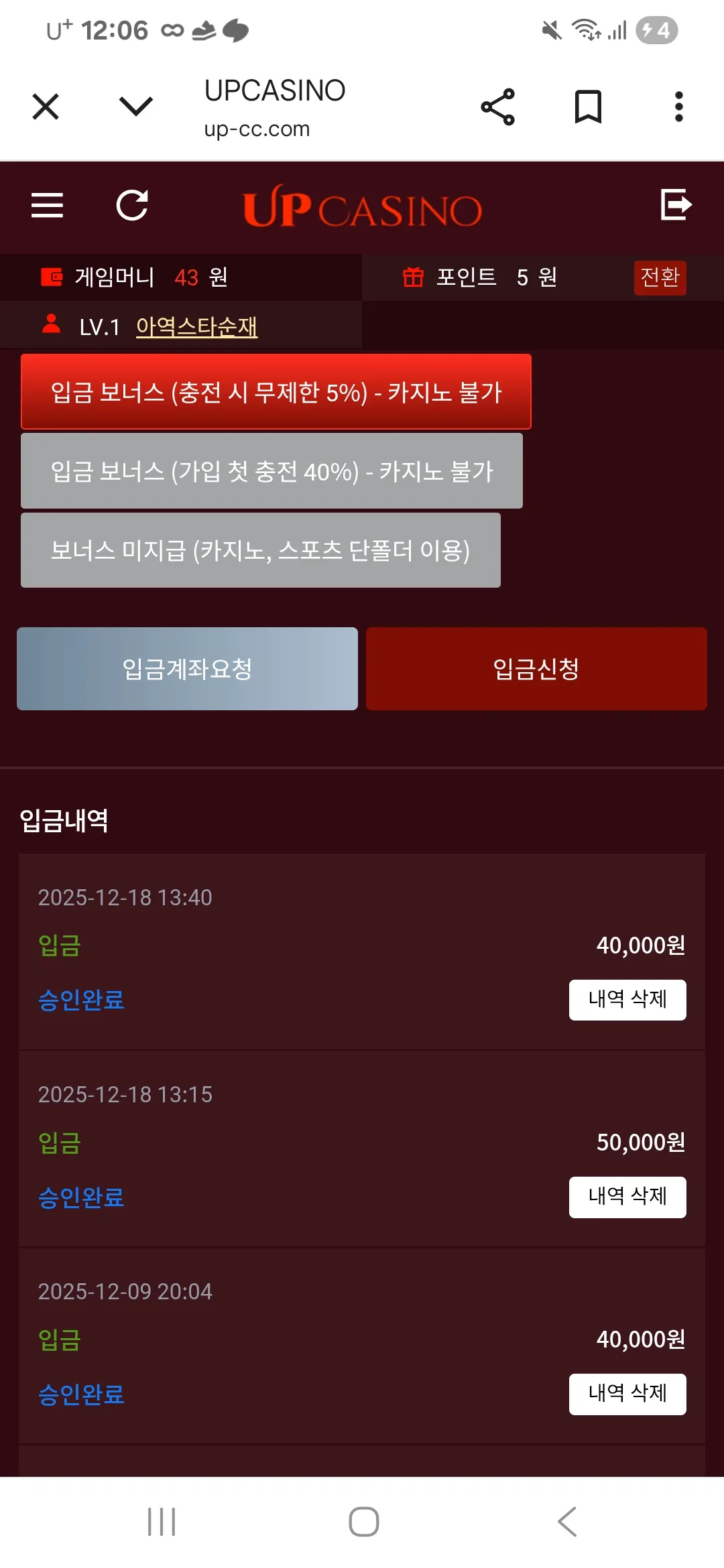
Task: Tap 전환 to convert points
Action: point(660,277)
